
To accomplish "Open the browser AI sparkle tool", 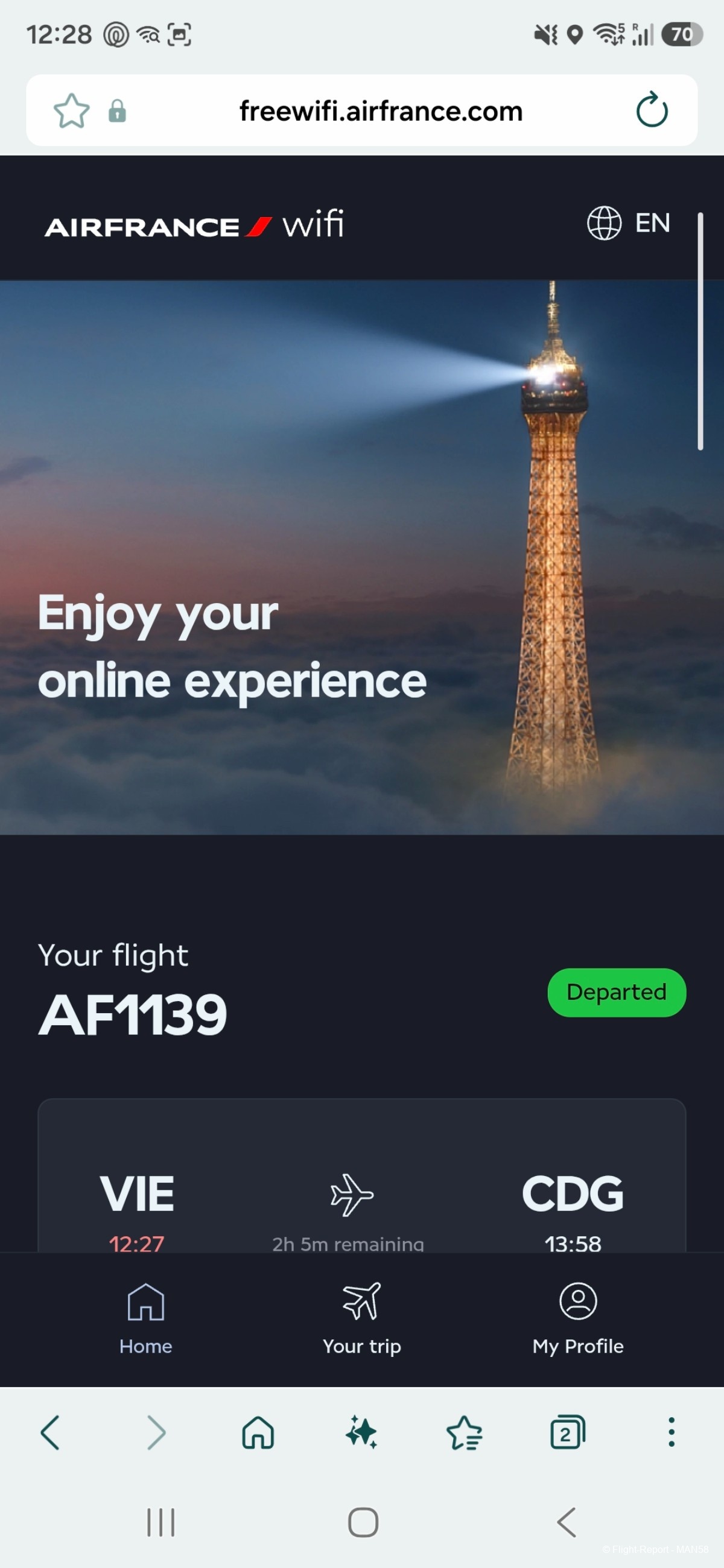I will [361, 1432].
